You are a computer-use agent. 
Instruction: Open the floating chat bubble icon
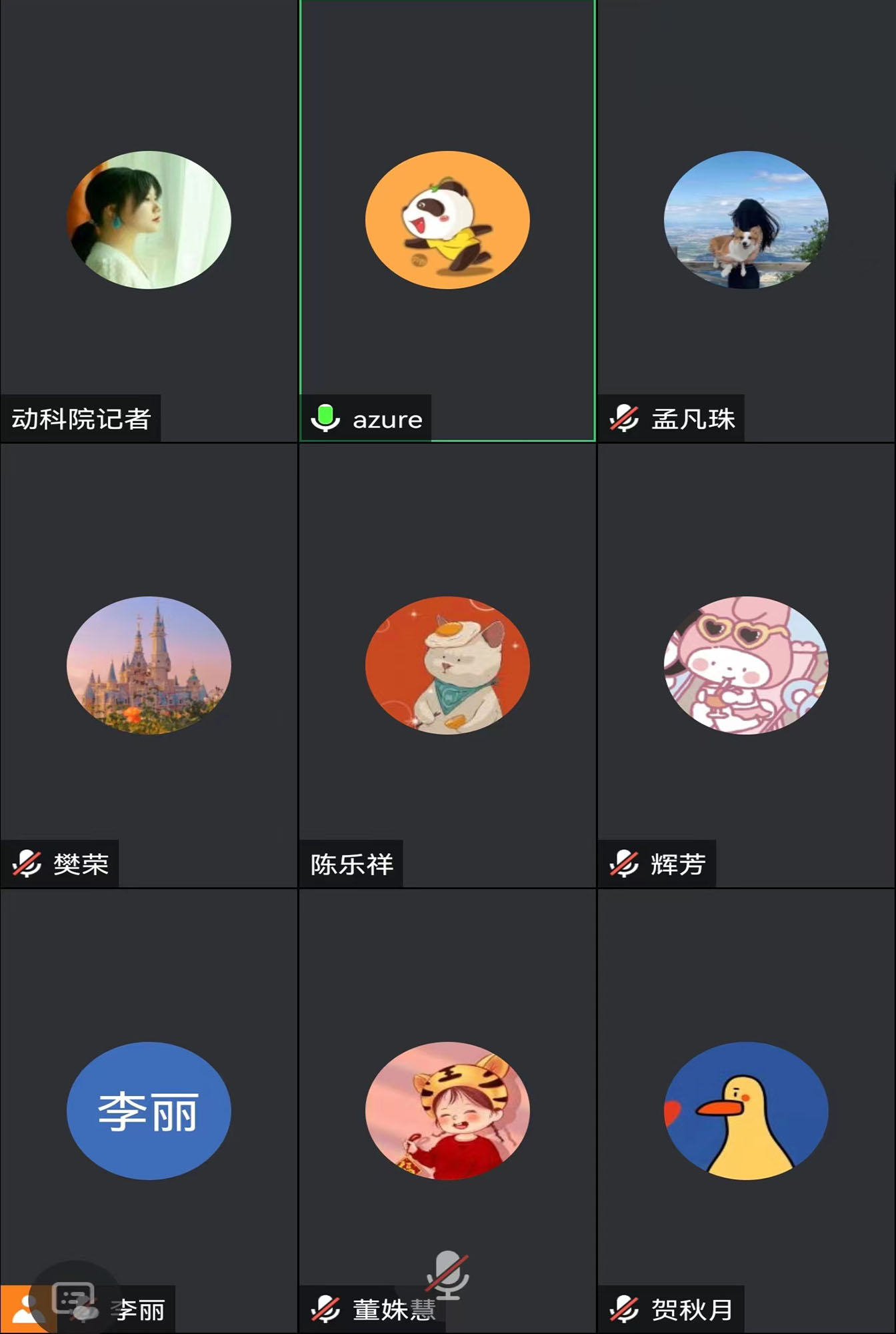coord(75,1300)
